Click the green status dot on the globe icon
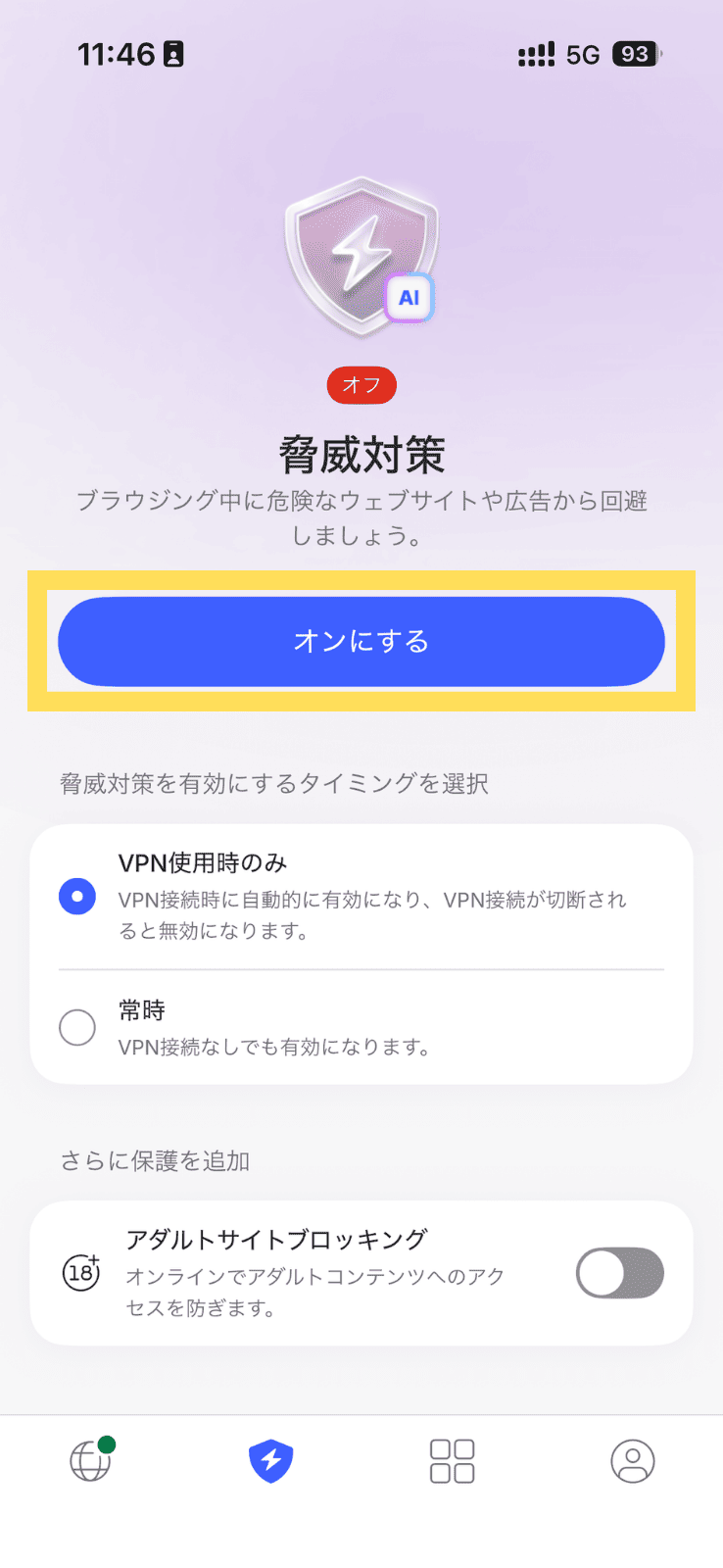Image resolution: width=723 pixels, height=1568 pixels. point(109,1444)
